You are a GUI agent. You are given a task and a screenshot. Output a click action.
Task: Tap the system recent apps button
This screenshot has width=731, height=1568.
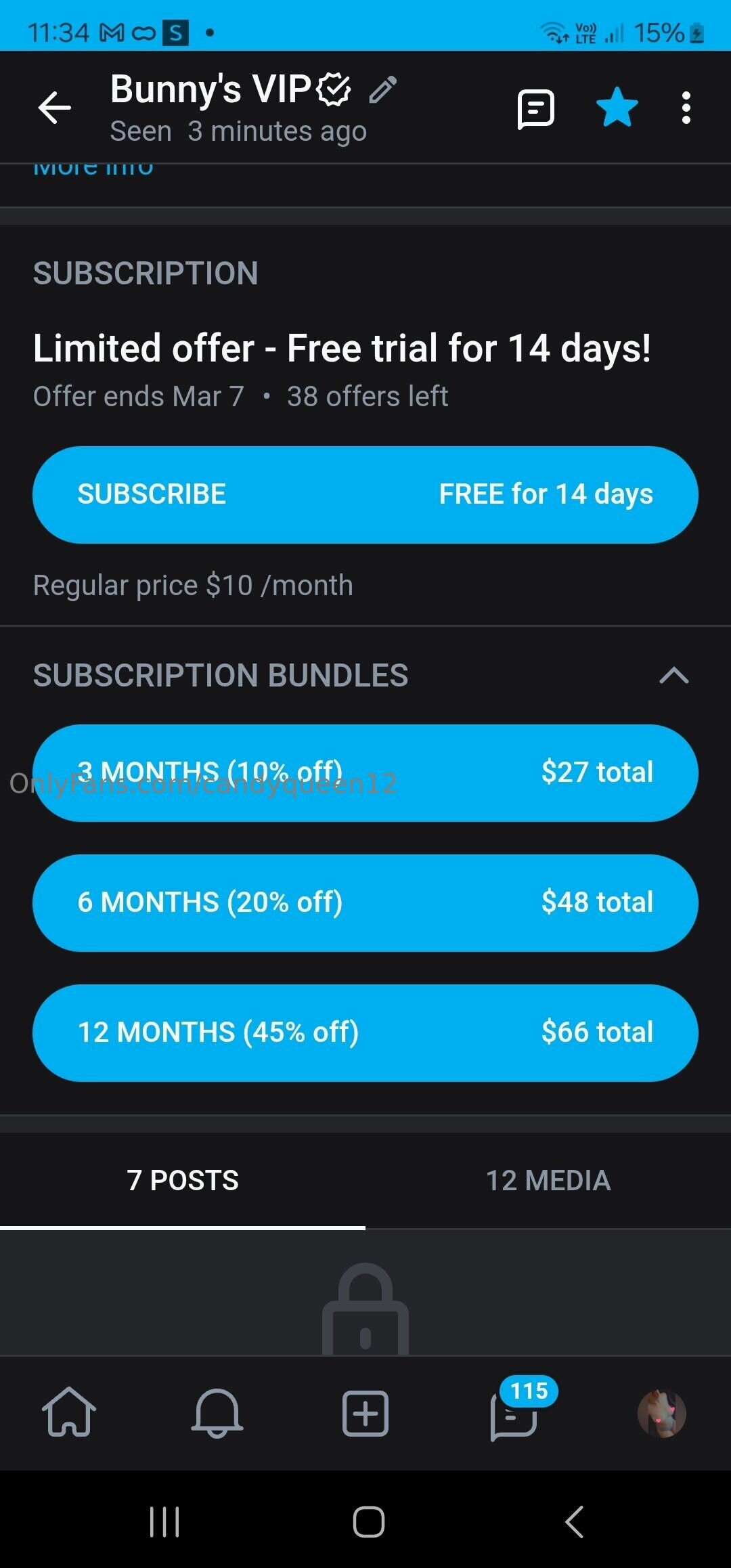coord(164,1522)
